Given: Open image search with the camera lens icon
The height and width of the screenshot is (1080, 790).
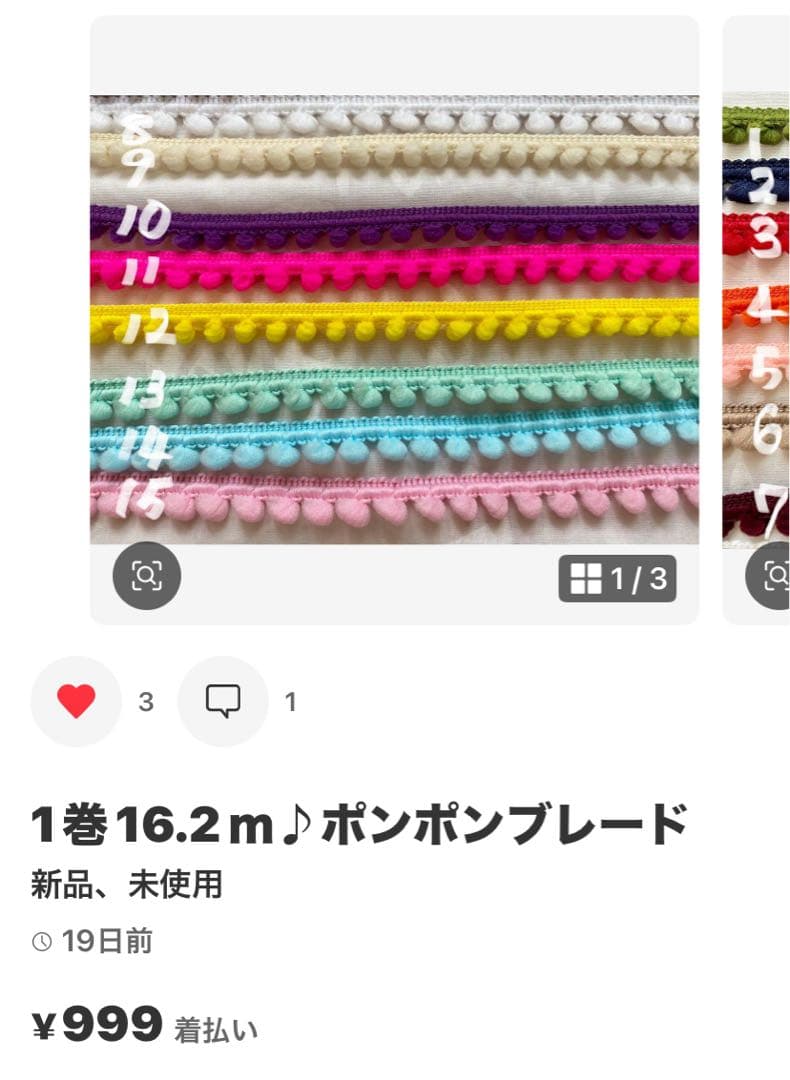Looking at the screenshot, I should [x=148, y=575].
